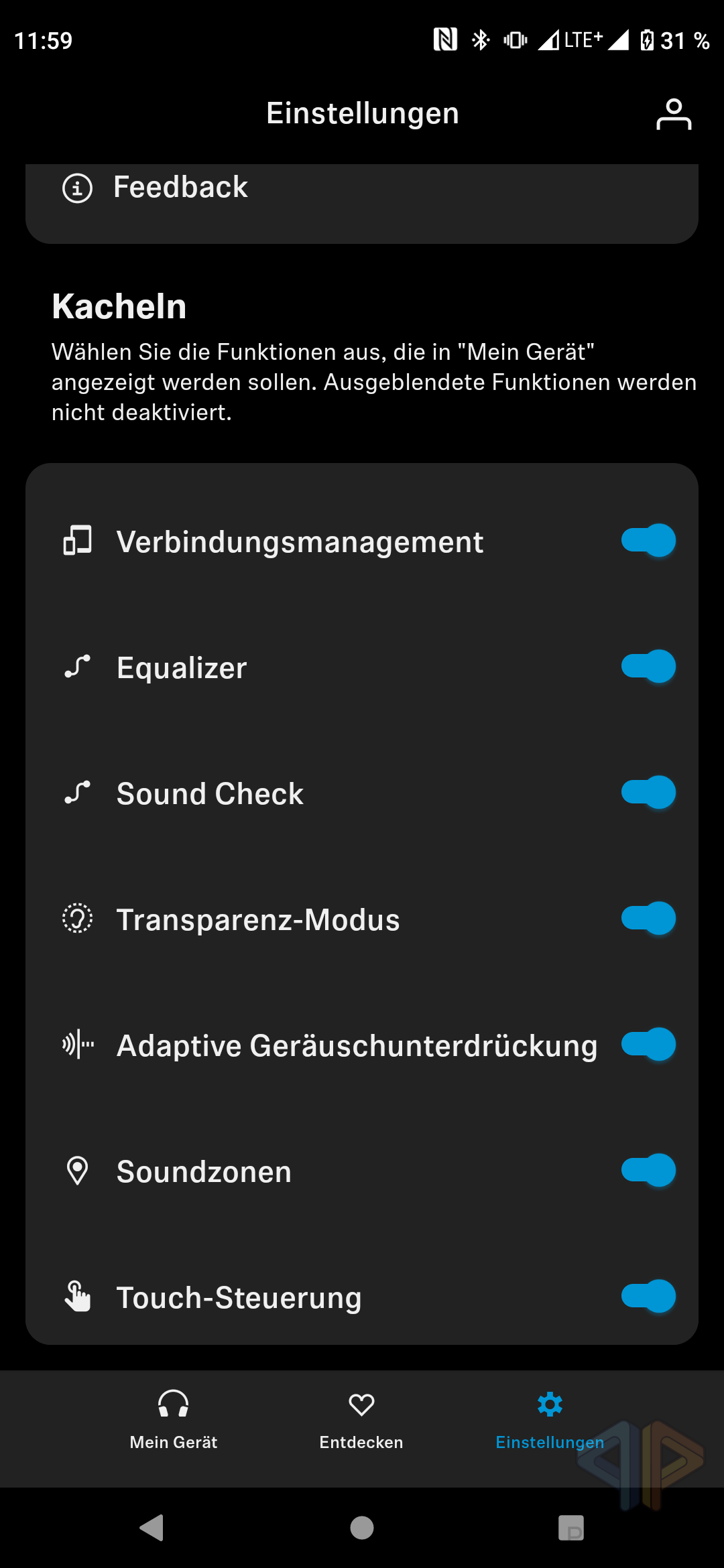The height and width of the screenshot is (1568, 724).
Task: Toggle the Transparenz-Modus switch
Action: [648, 918]
